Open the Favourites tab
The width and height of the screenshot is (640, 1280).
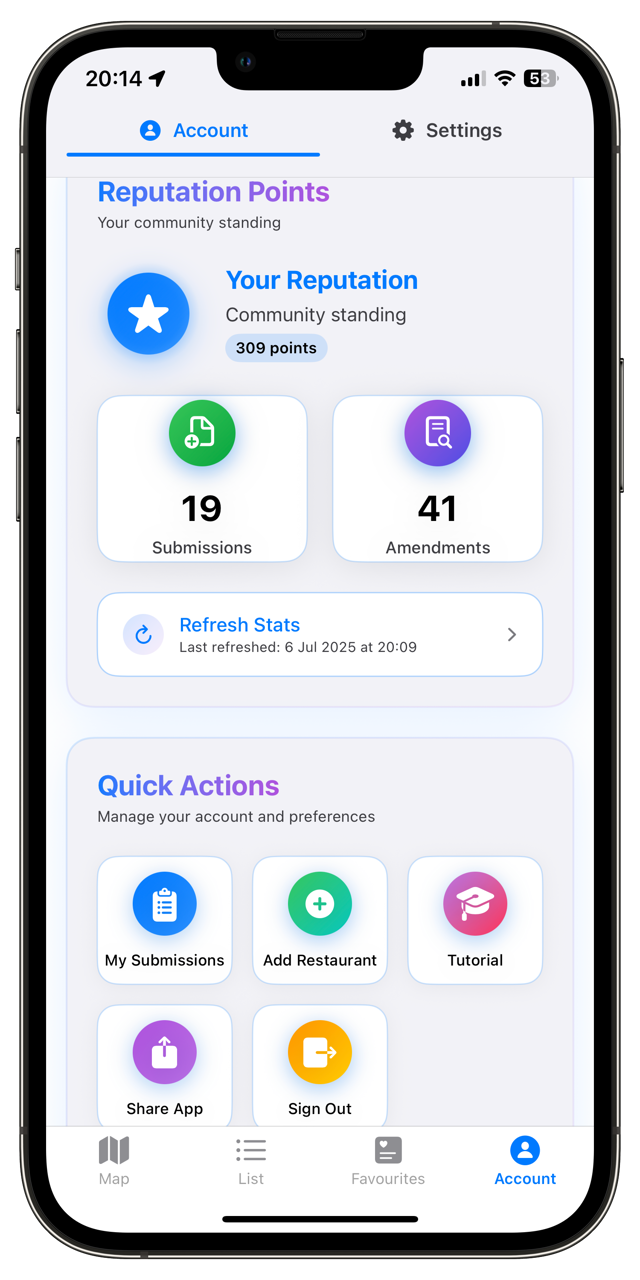click(x=388, y=1161)
